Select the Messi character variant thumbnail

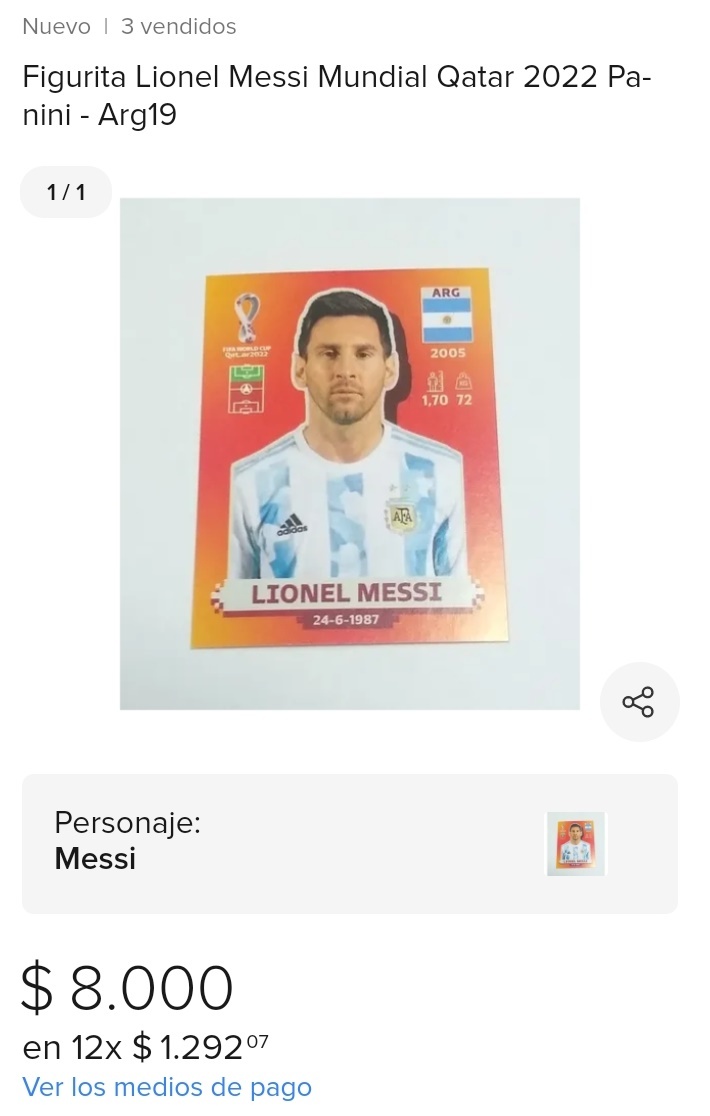tap(575, 843)
